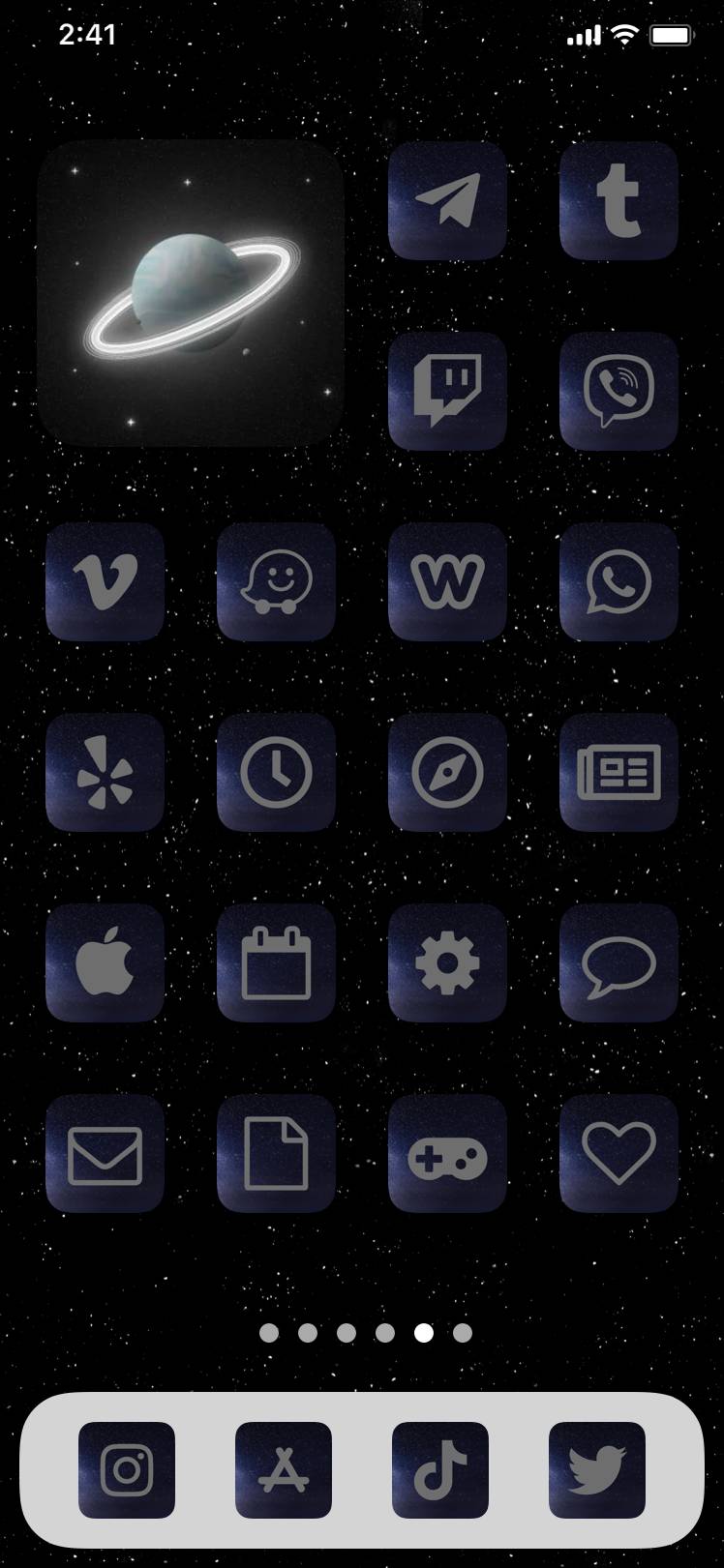Open the Settings gear app
The width and height of the screenshot is (724, 1568).
pyautogui.click(x=447, y=963)
